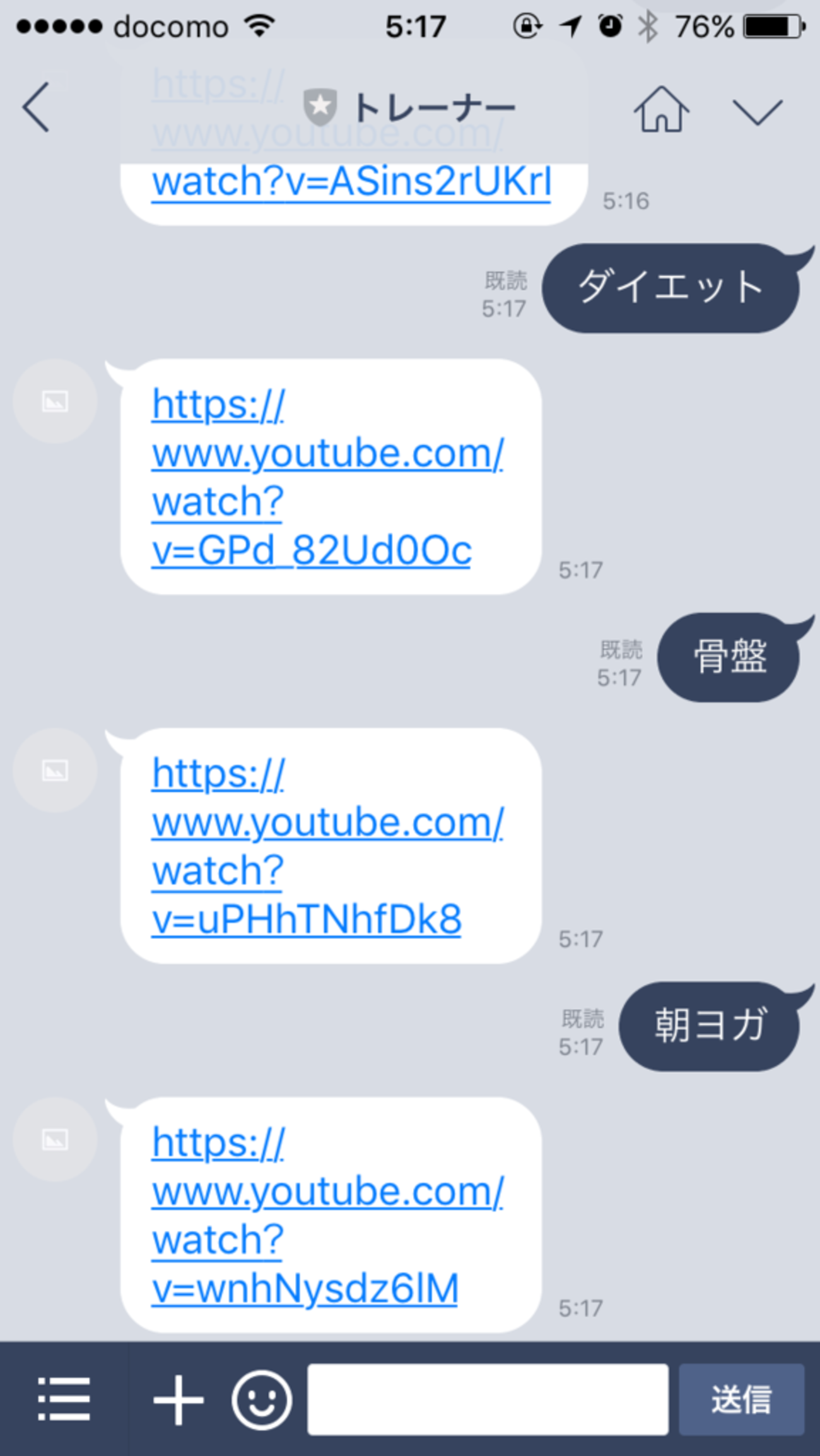Focus the message text field
This screenshot has height=1456, width=820.
click(487, 1400)
